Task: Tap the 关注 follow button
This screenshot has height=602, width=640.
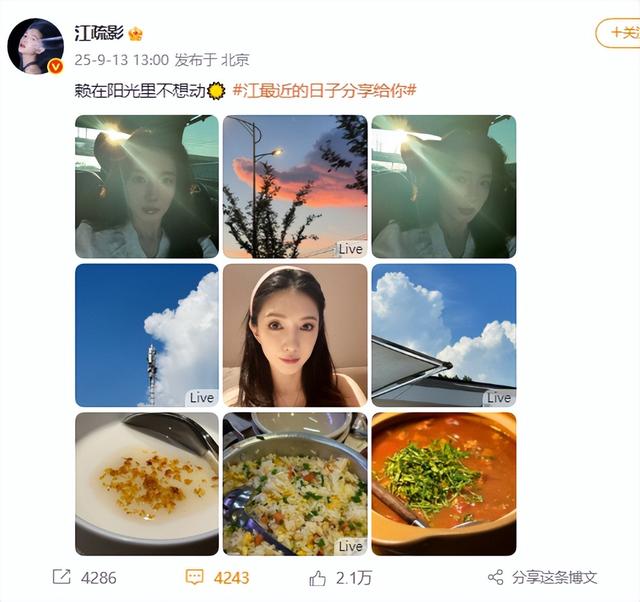Action: [x=620, y=33]
